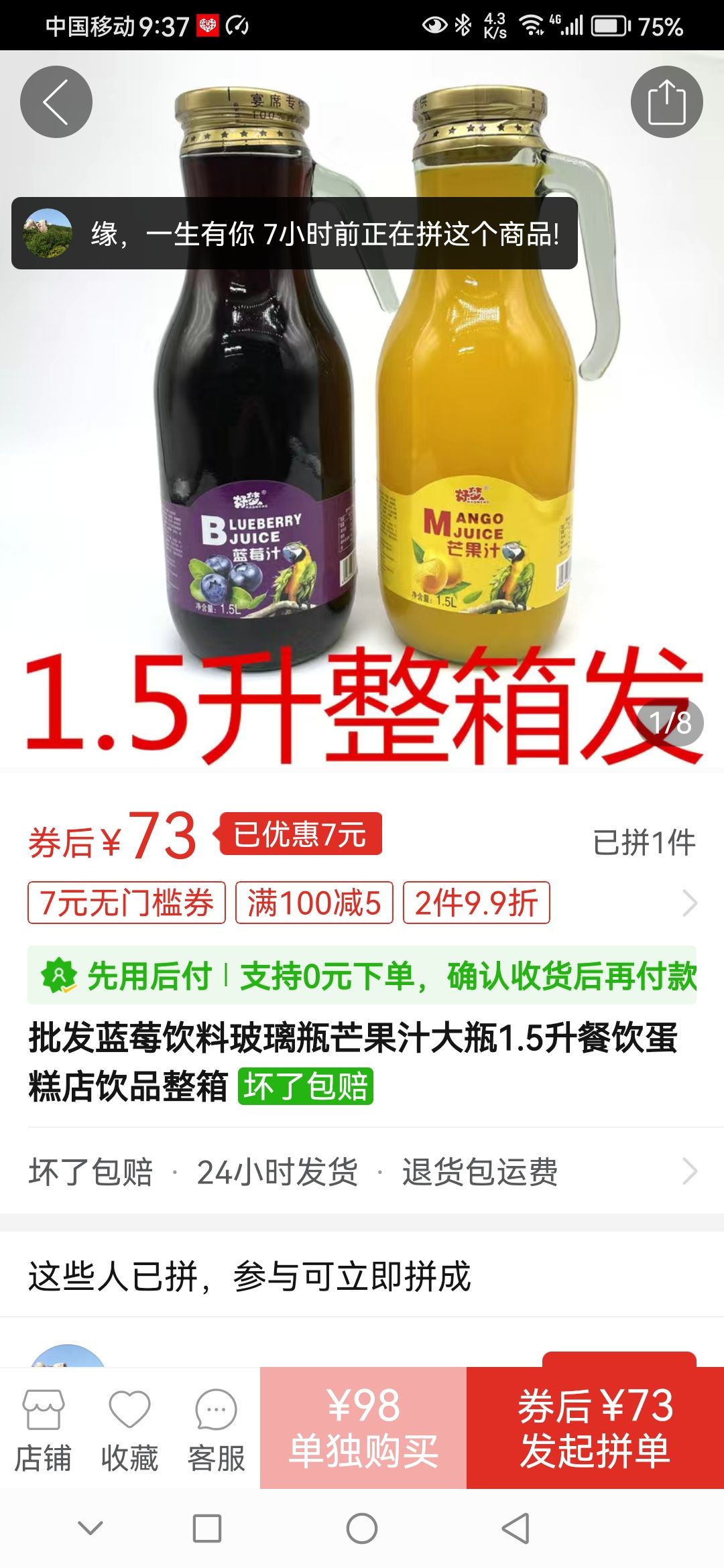Open the 先用后付 pay-later banner
The height and width of the screenshot is (1568, 724).
[362, 976]
